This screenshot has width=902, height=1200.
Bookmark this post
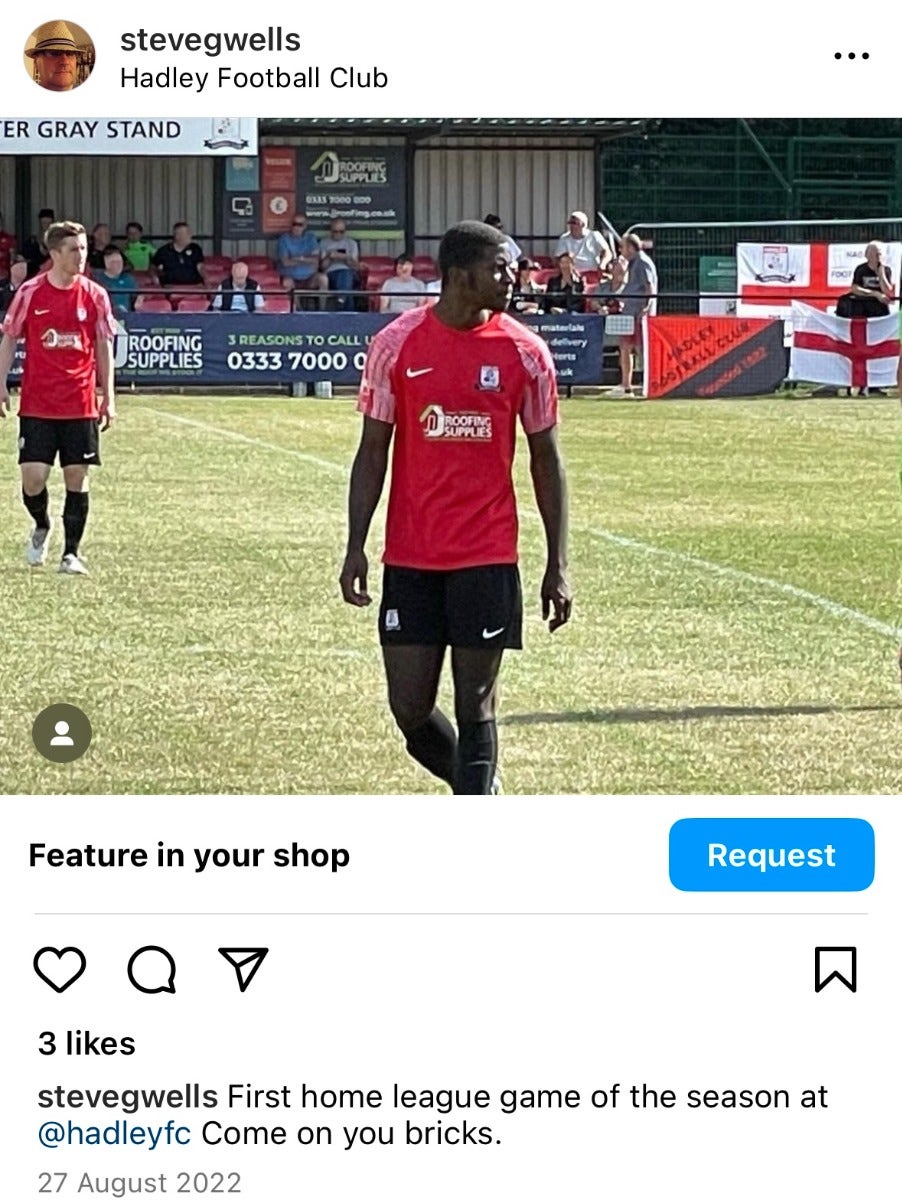[835, 969]
